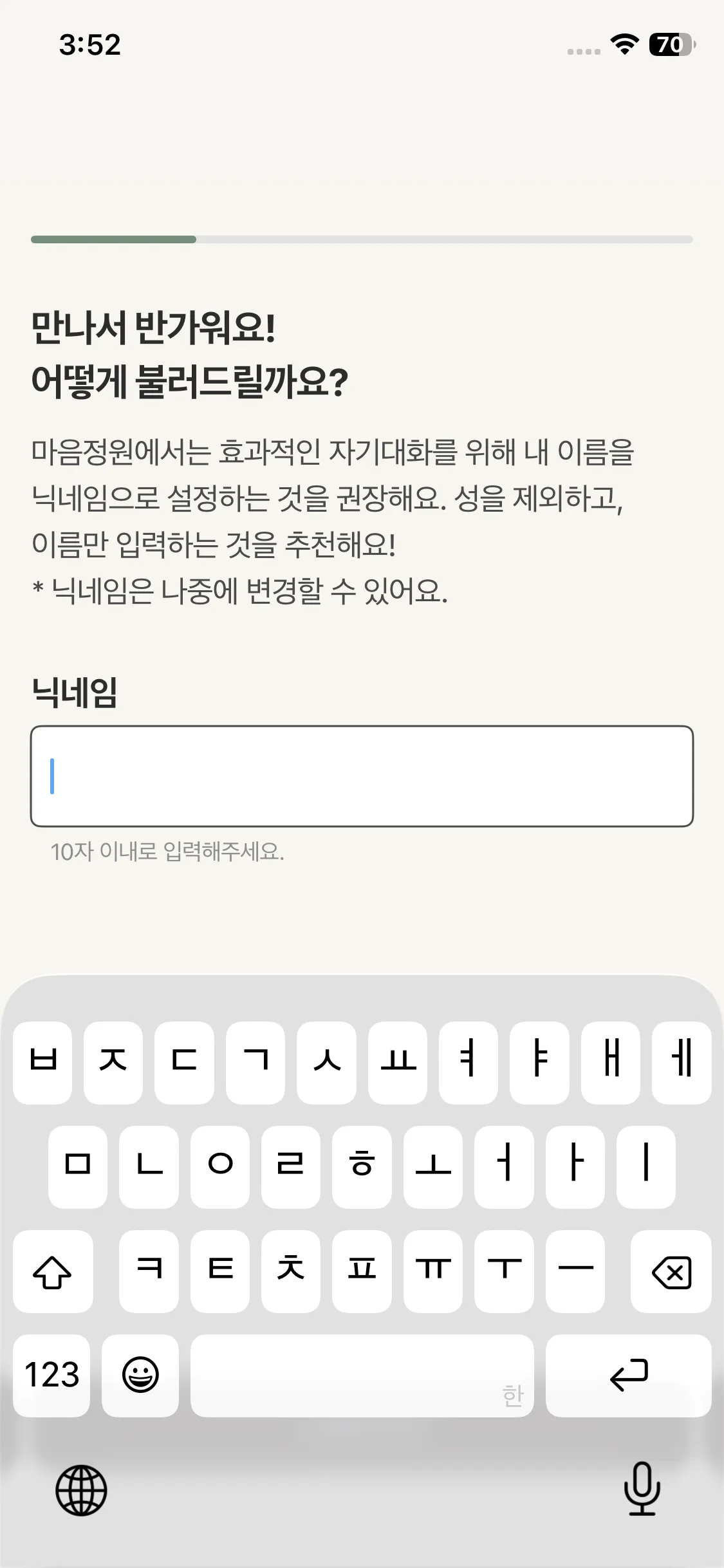
Task: Tap the battery indicator showing 70
Action: pos(669,44)
